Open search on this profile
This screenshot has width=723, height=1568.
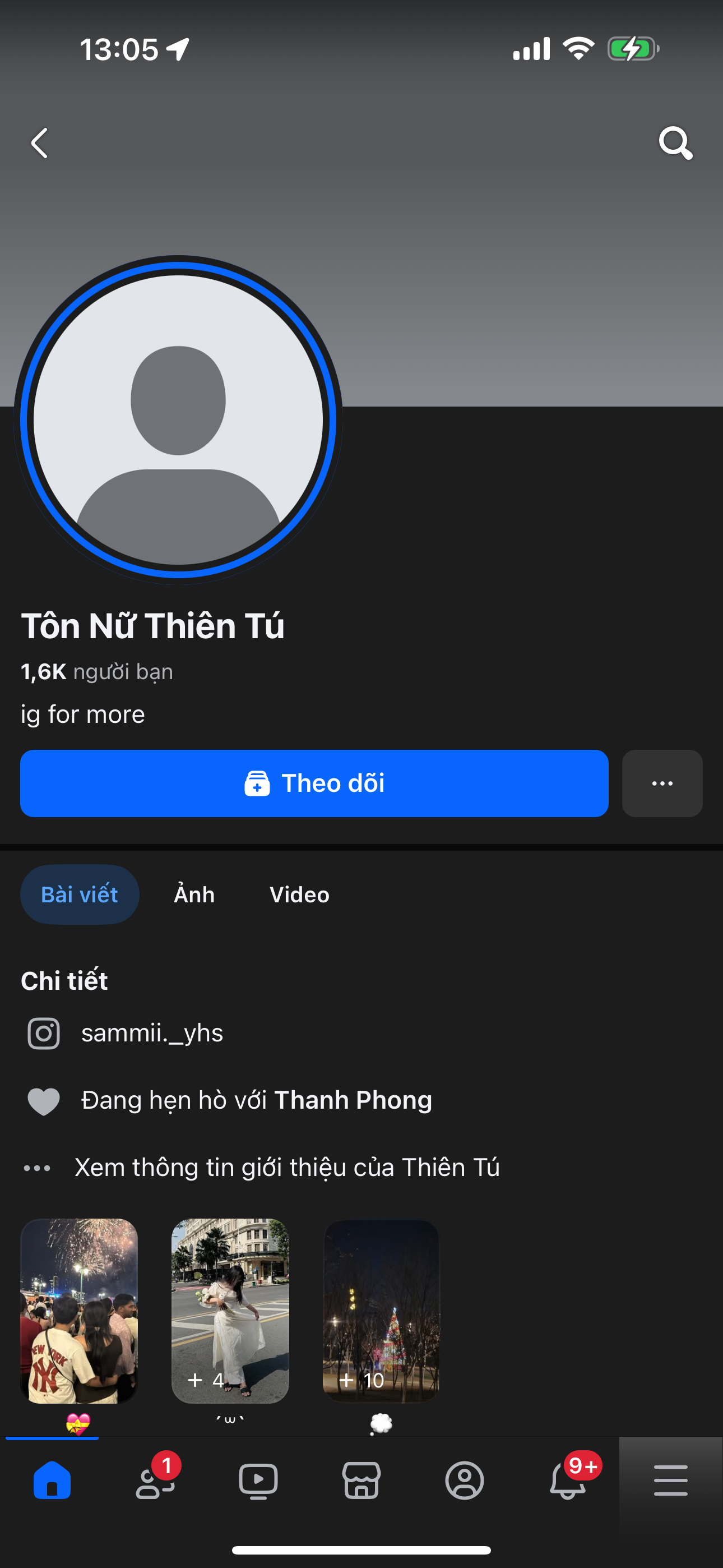pyautogui.click(x=675, y=144)
